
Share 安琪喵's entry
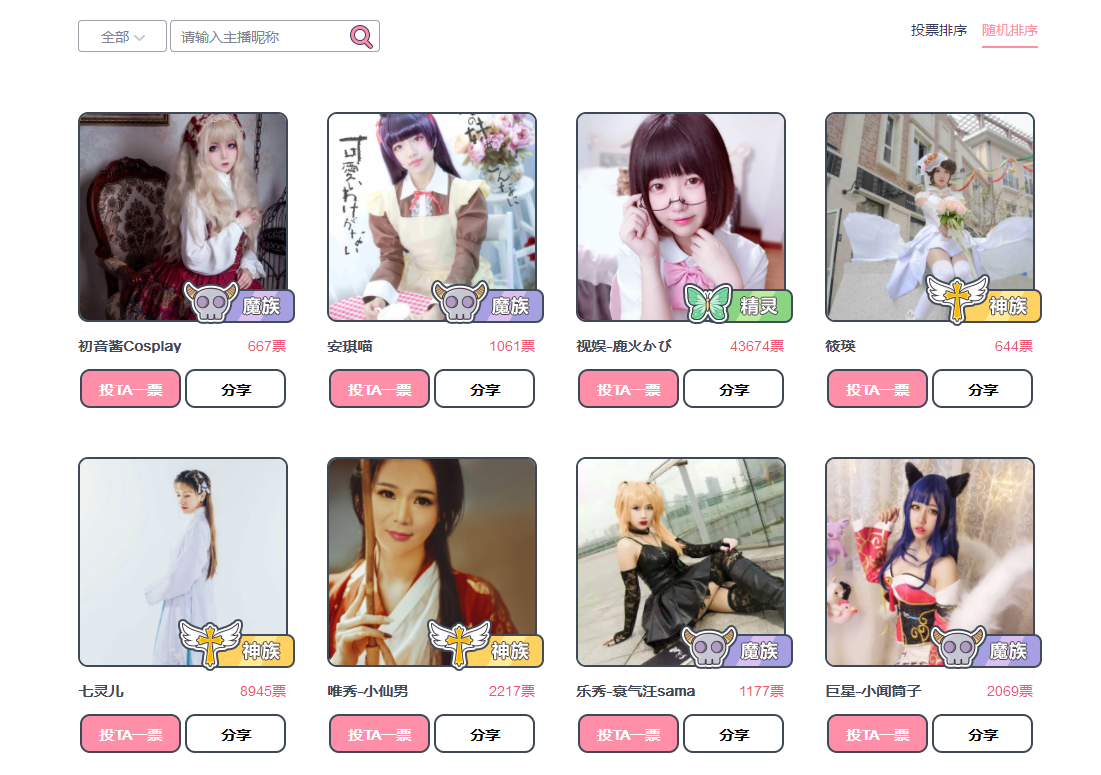click(x=485, y=389)
